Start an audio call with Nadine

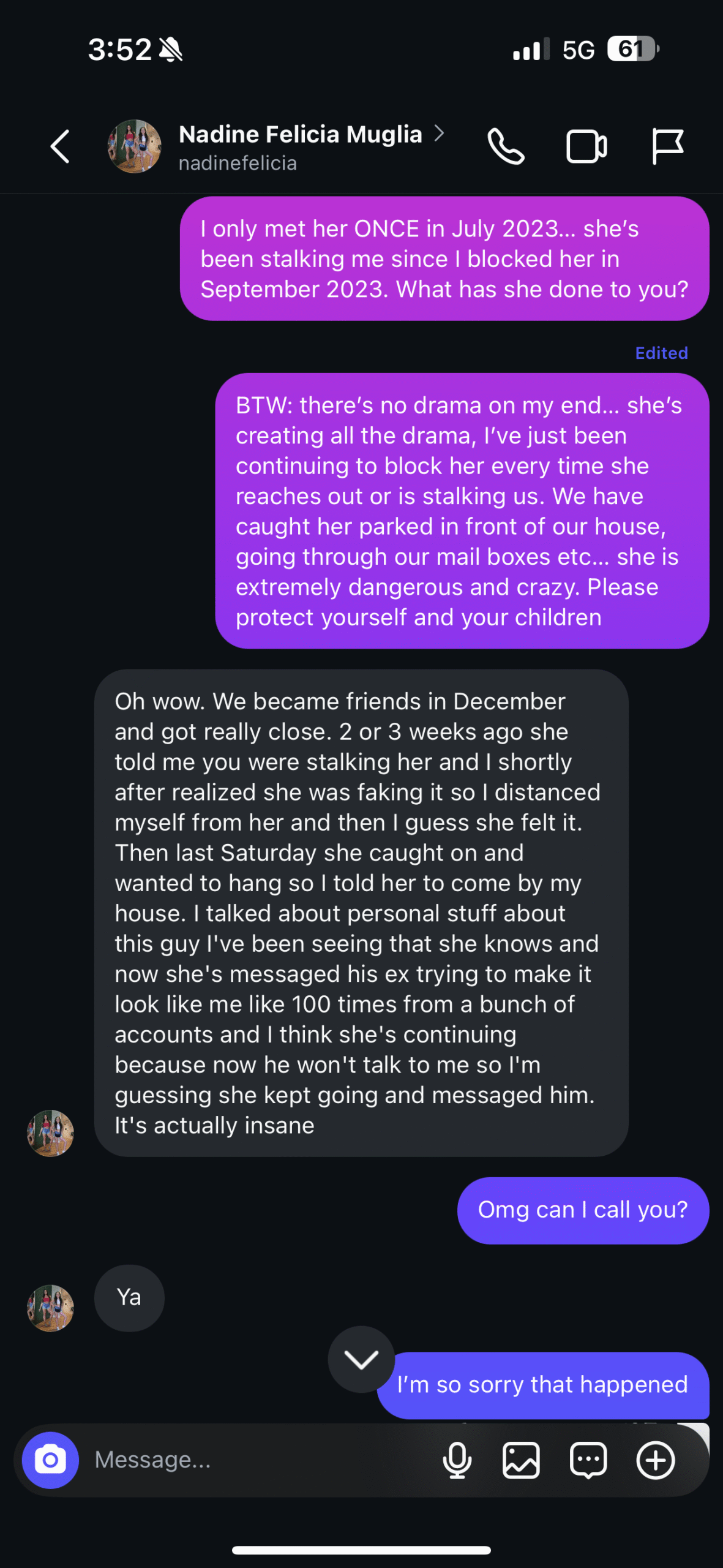coord(506,146)
